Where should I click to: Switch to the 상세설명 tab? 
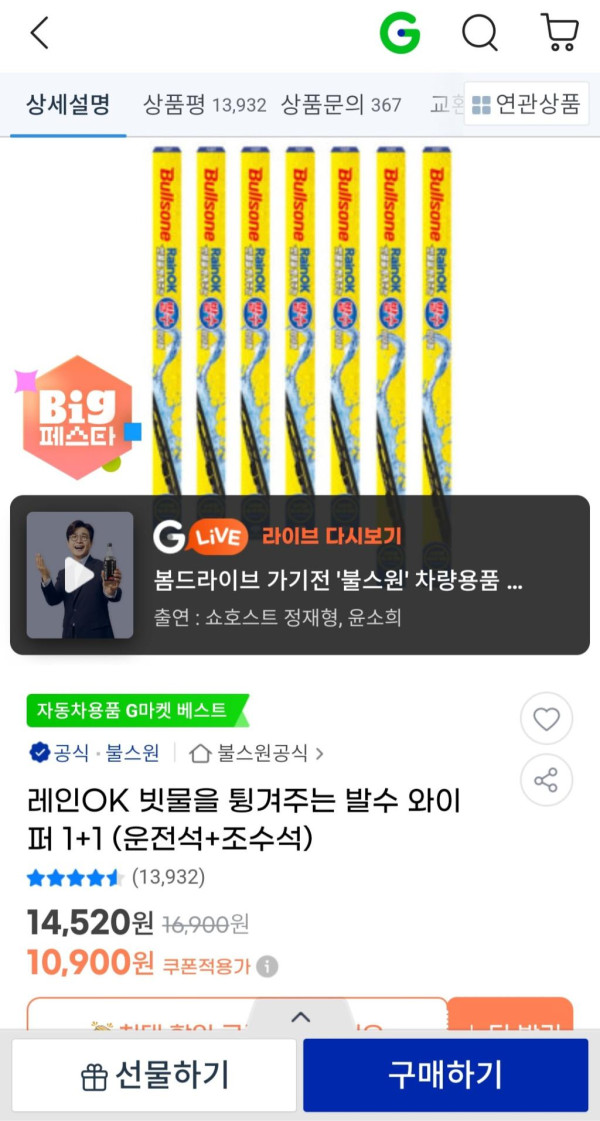(x=68, y=104)
